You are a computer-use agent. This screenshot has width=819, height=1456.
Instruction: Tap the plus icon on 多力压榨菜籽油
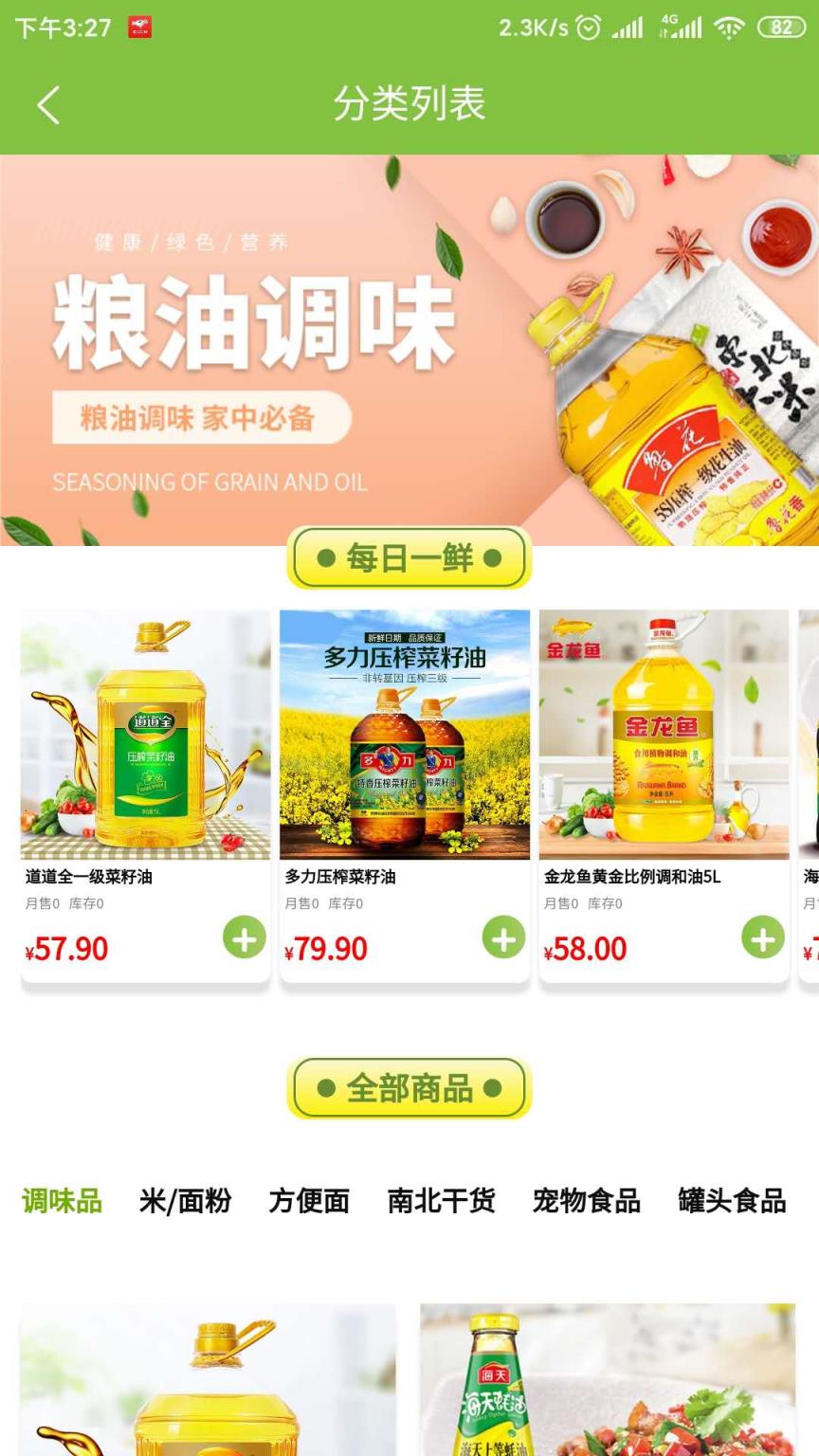click(x=501, y=938)
